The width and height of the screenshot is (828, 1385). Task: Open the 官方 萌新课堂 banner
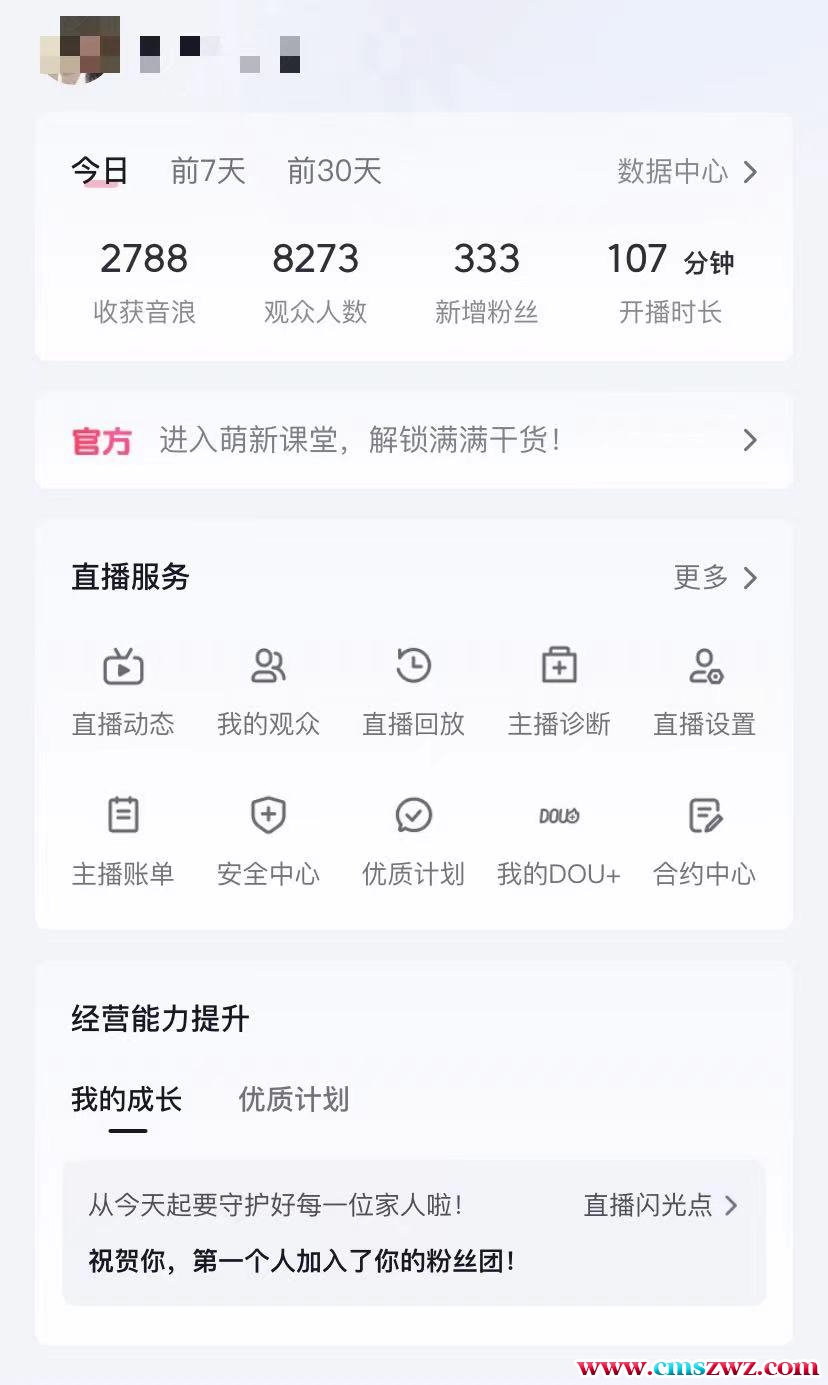point(414,440)
